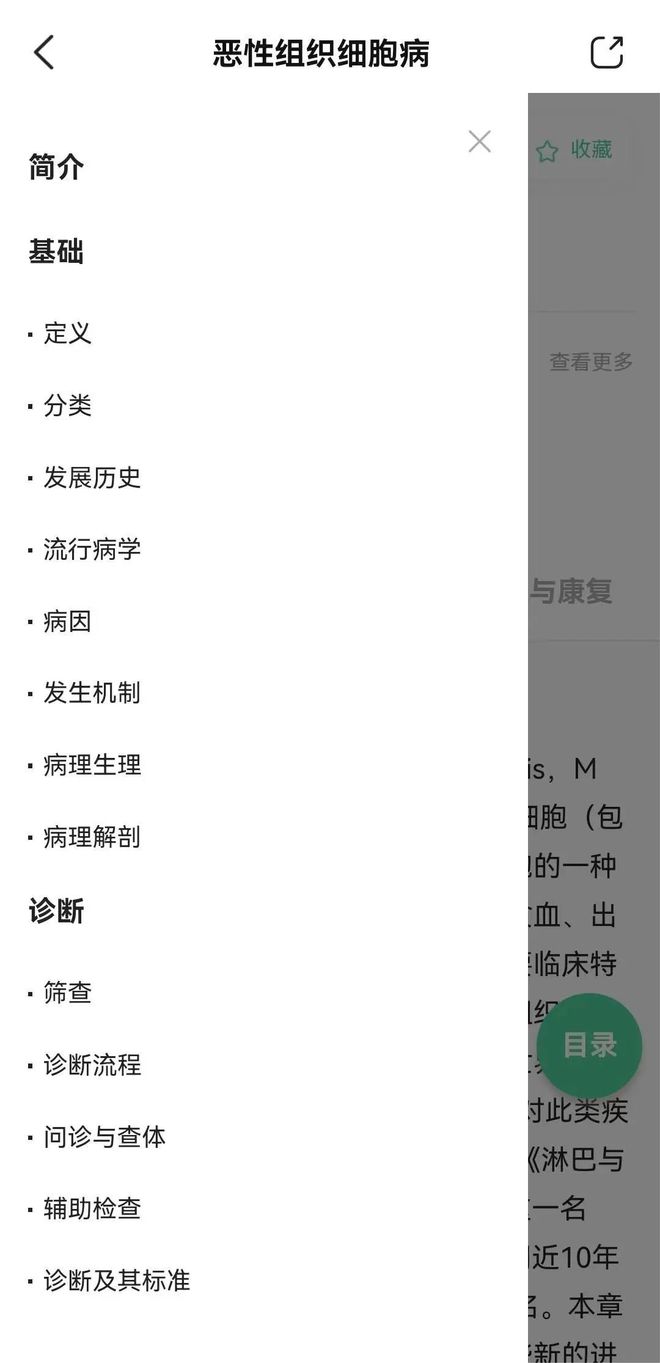The image size is (660, 1363).
Task: Jump to 诊断及其标准
Action: (x=116, y=1281)
